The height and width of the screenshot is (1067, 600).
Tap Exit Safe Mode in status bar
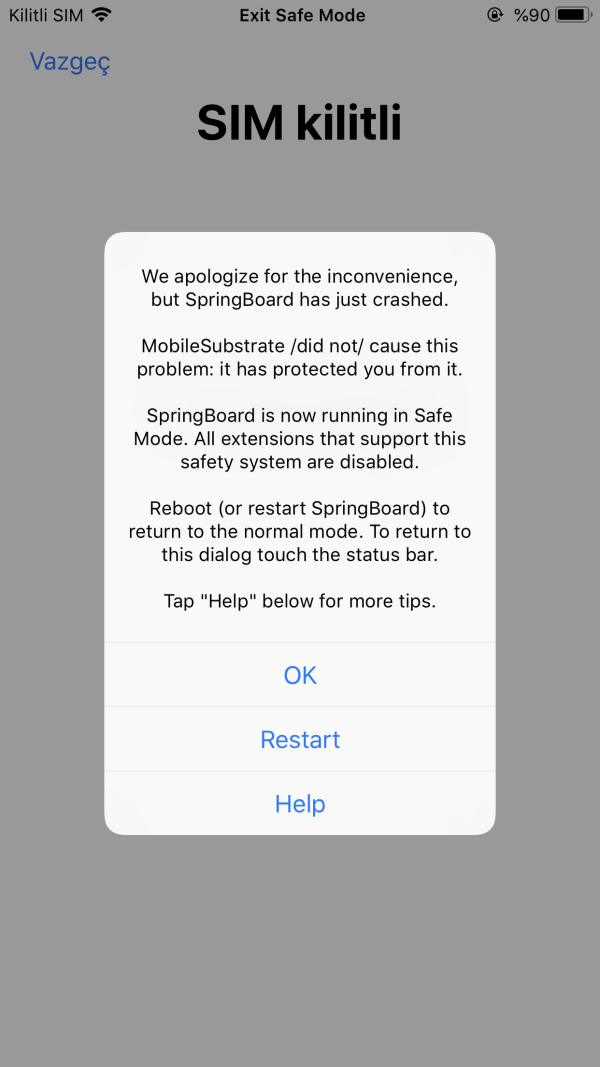pos(302,15)
